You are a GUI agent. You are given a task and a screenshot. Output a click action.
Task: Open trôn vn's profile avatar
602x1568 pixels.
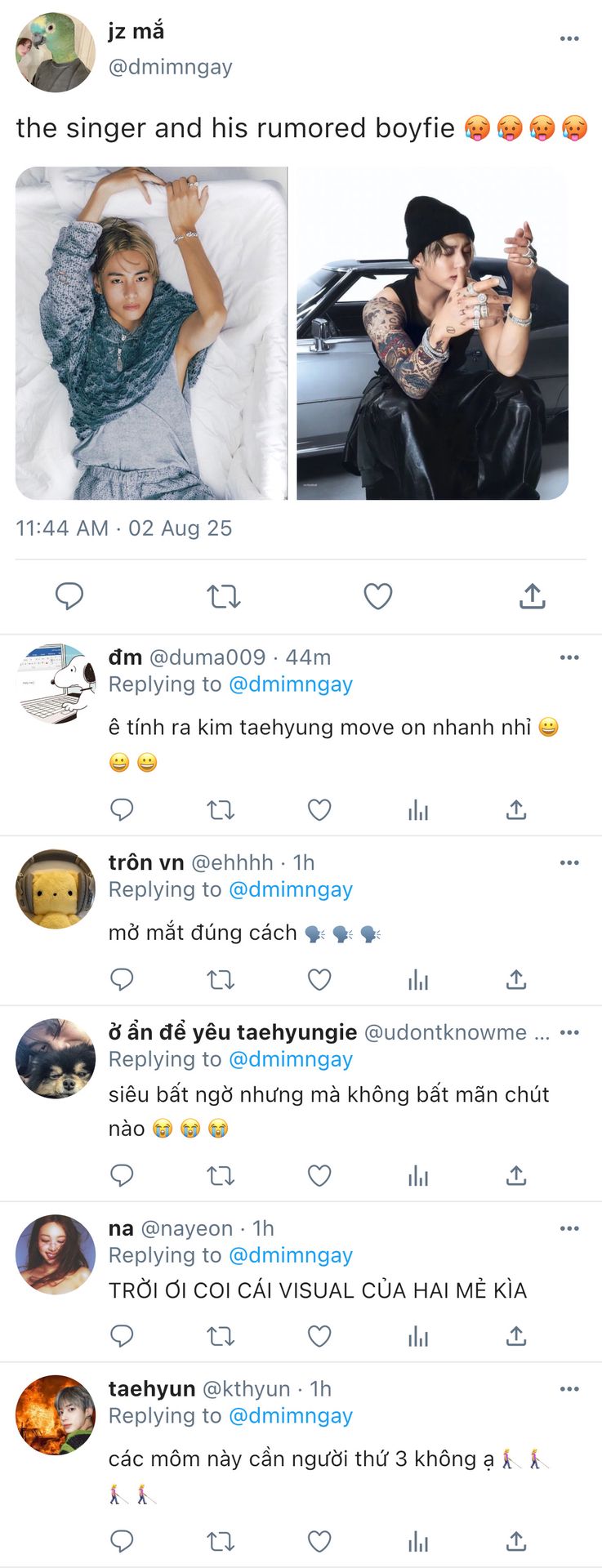(x=55, y=889)
